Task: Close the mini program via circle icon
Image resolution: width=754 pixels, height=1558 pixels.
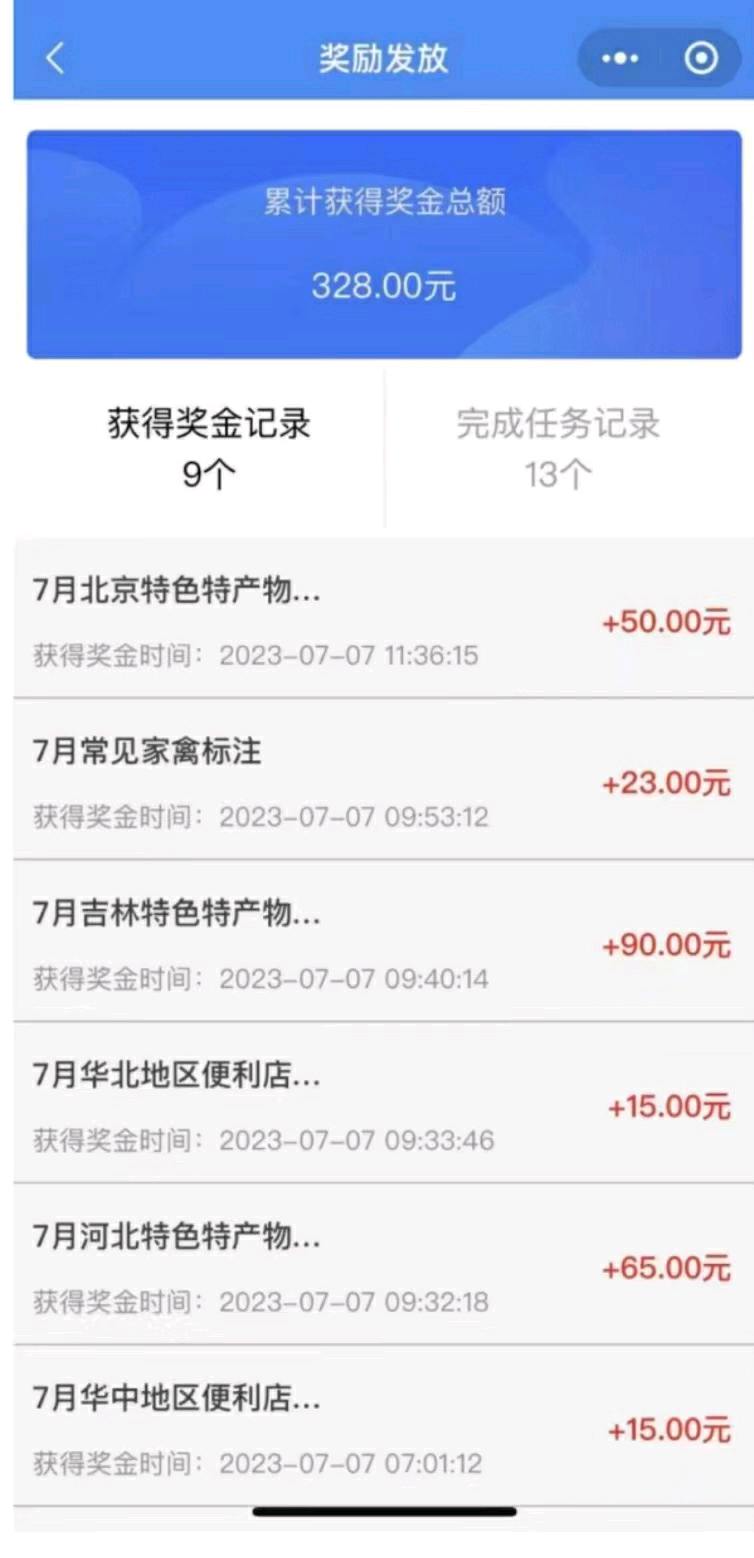Action: [701, 58]
